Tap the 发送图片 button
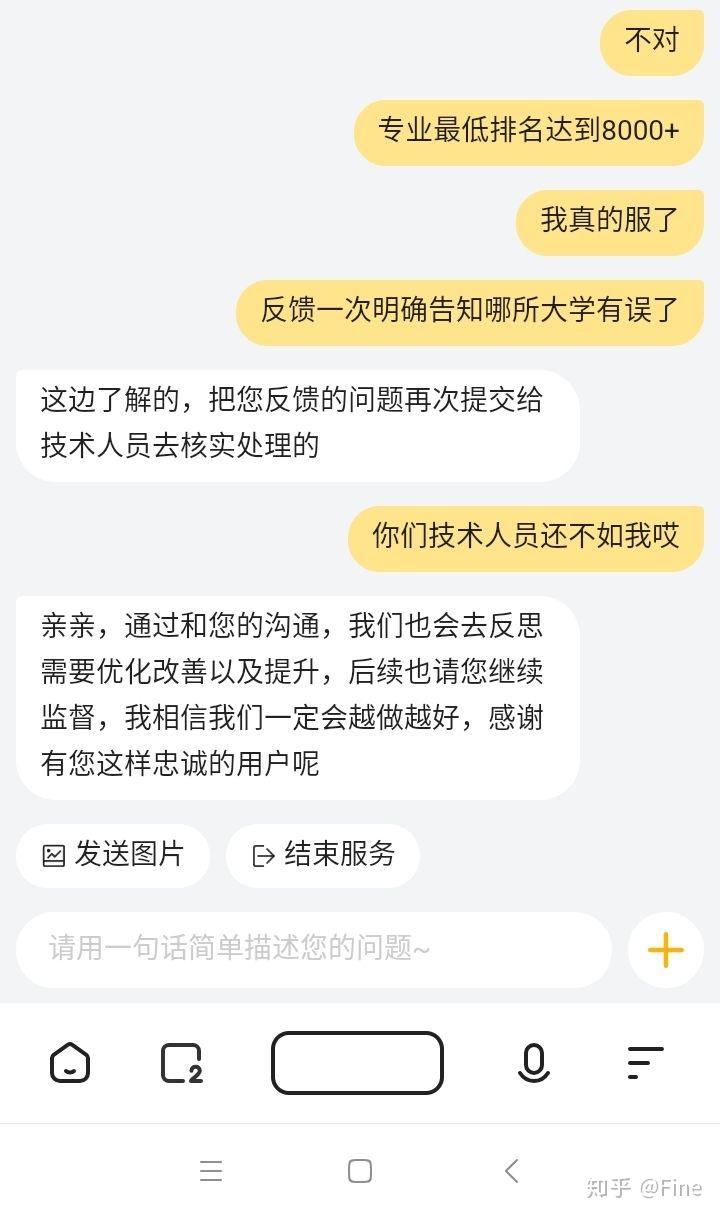Image resolution: width=720 pixels, height=1218 pixels. (x=113, y=855)
